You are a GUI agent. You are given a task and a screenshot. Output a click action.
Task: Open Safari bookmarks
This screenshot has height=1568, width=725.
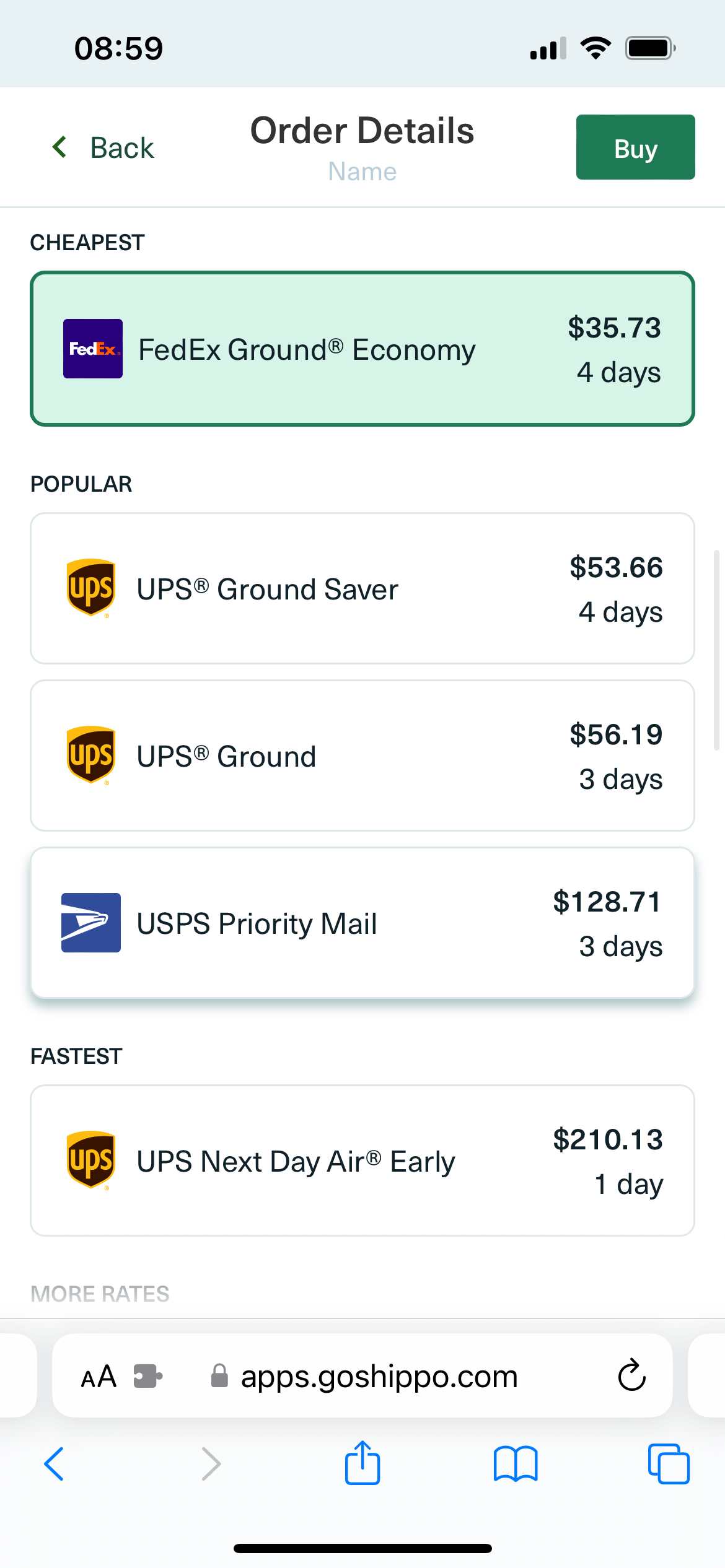point(516,1464)
